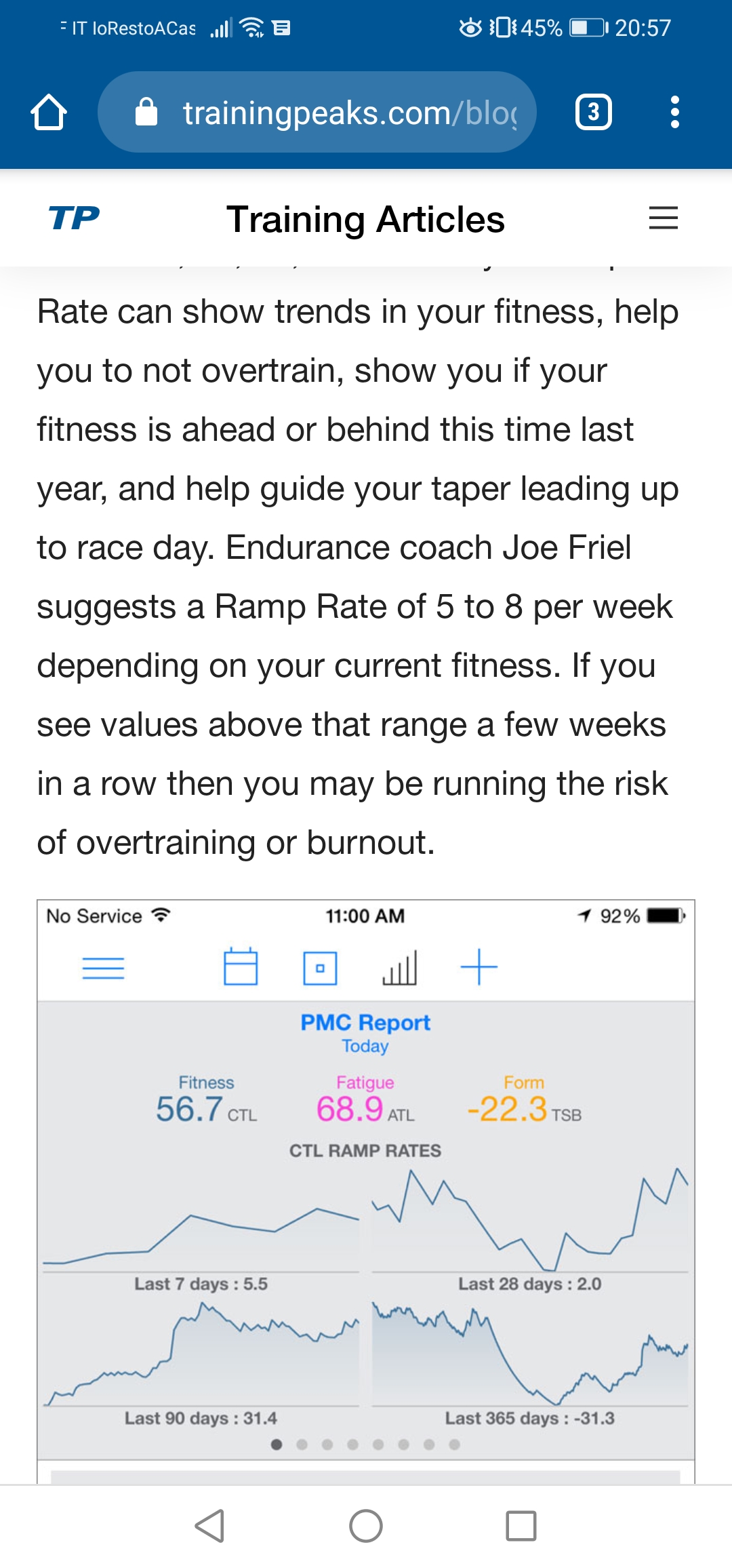
Task: Open recent apps from navigation bar
Action: [521, 1526]
